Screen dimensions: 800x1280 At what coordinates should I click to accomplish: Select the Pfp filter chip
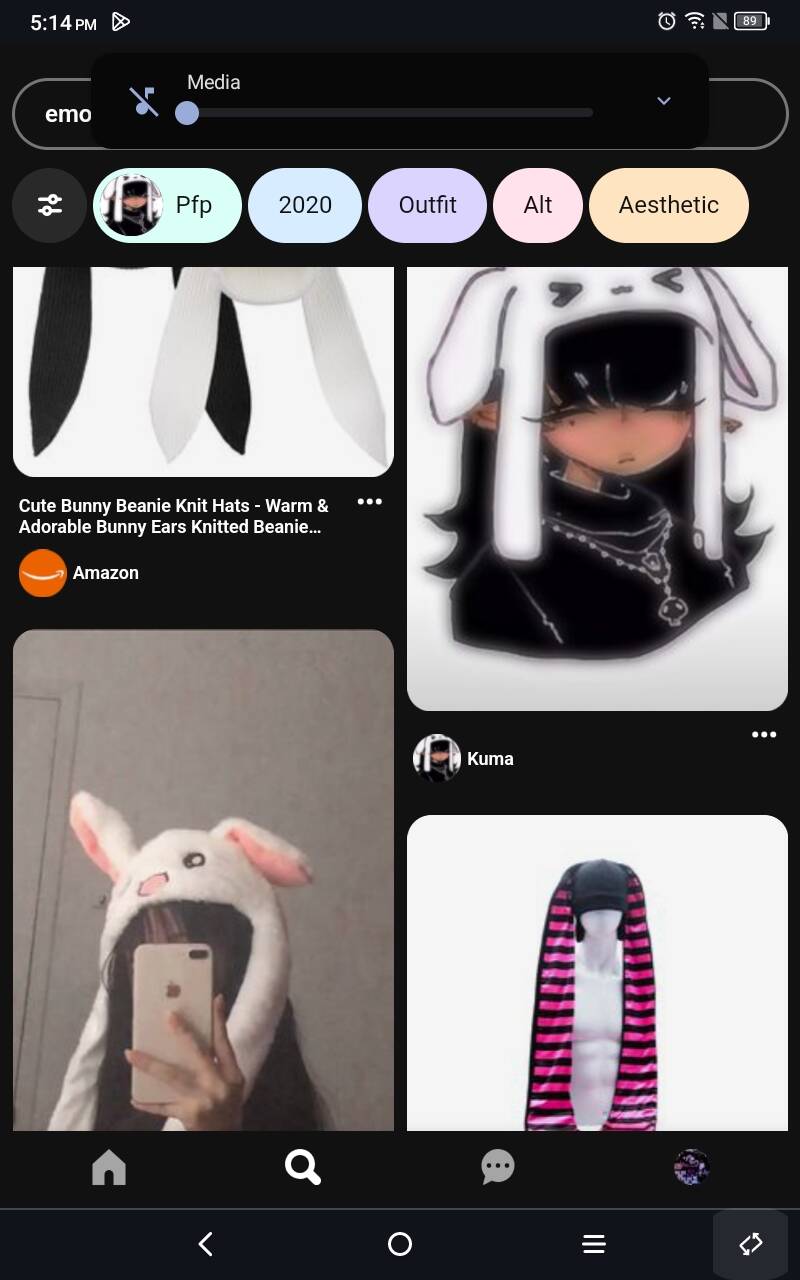tap(167, 205)
